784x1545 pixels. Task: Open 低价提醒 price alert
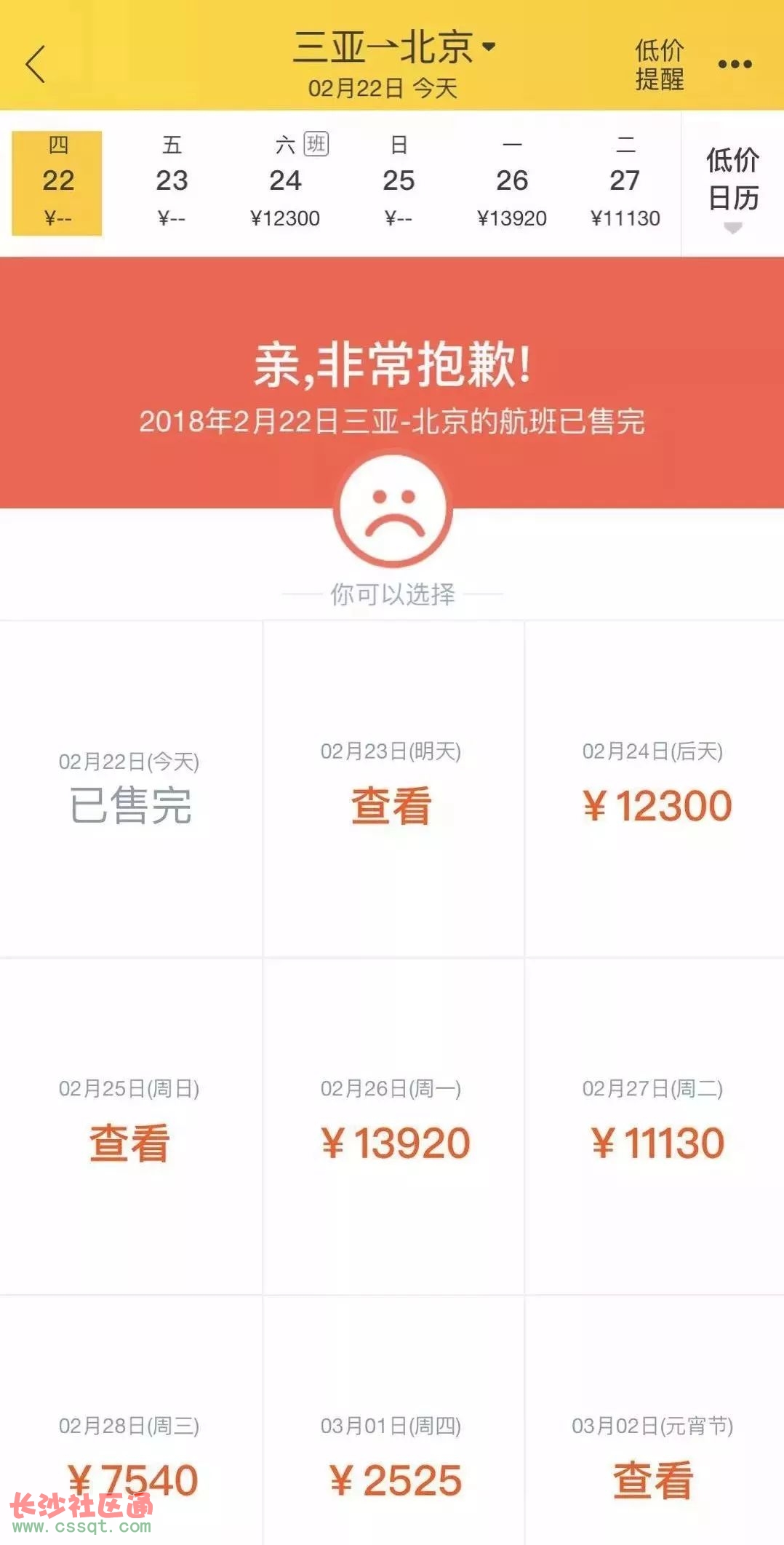point(659,64)
